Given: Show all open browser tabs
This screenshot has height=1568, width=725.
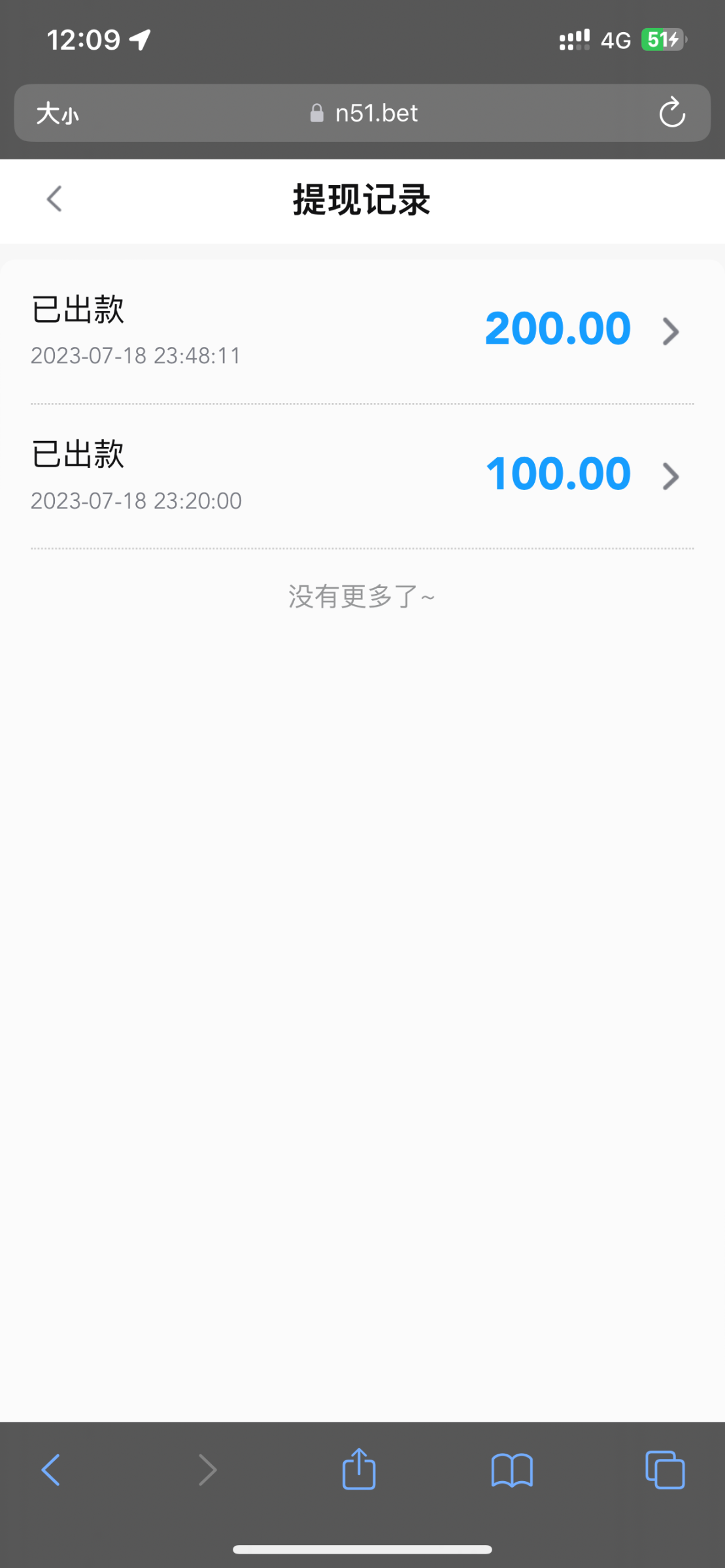Looking at the screenshot, I should pyautogui.click(x=665, y=1470).
